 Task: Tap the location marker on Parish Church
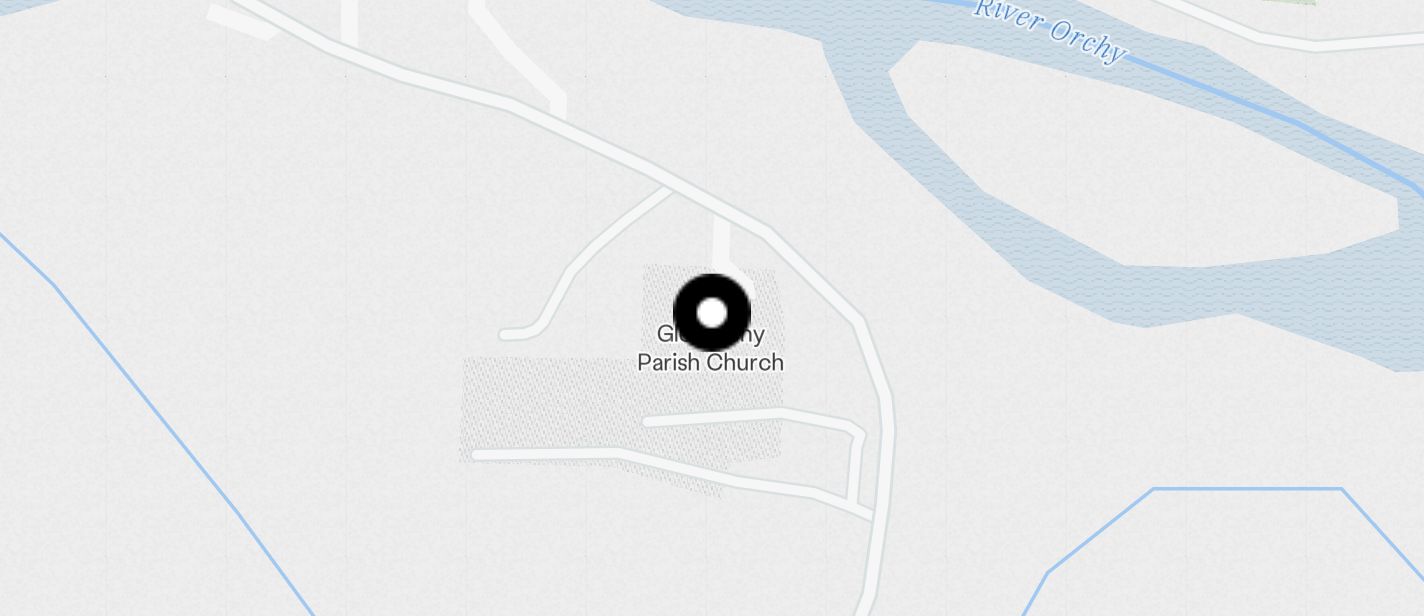tap(711, 313)
